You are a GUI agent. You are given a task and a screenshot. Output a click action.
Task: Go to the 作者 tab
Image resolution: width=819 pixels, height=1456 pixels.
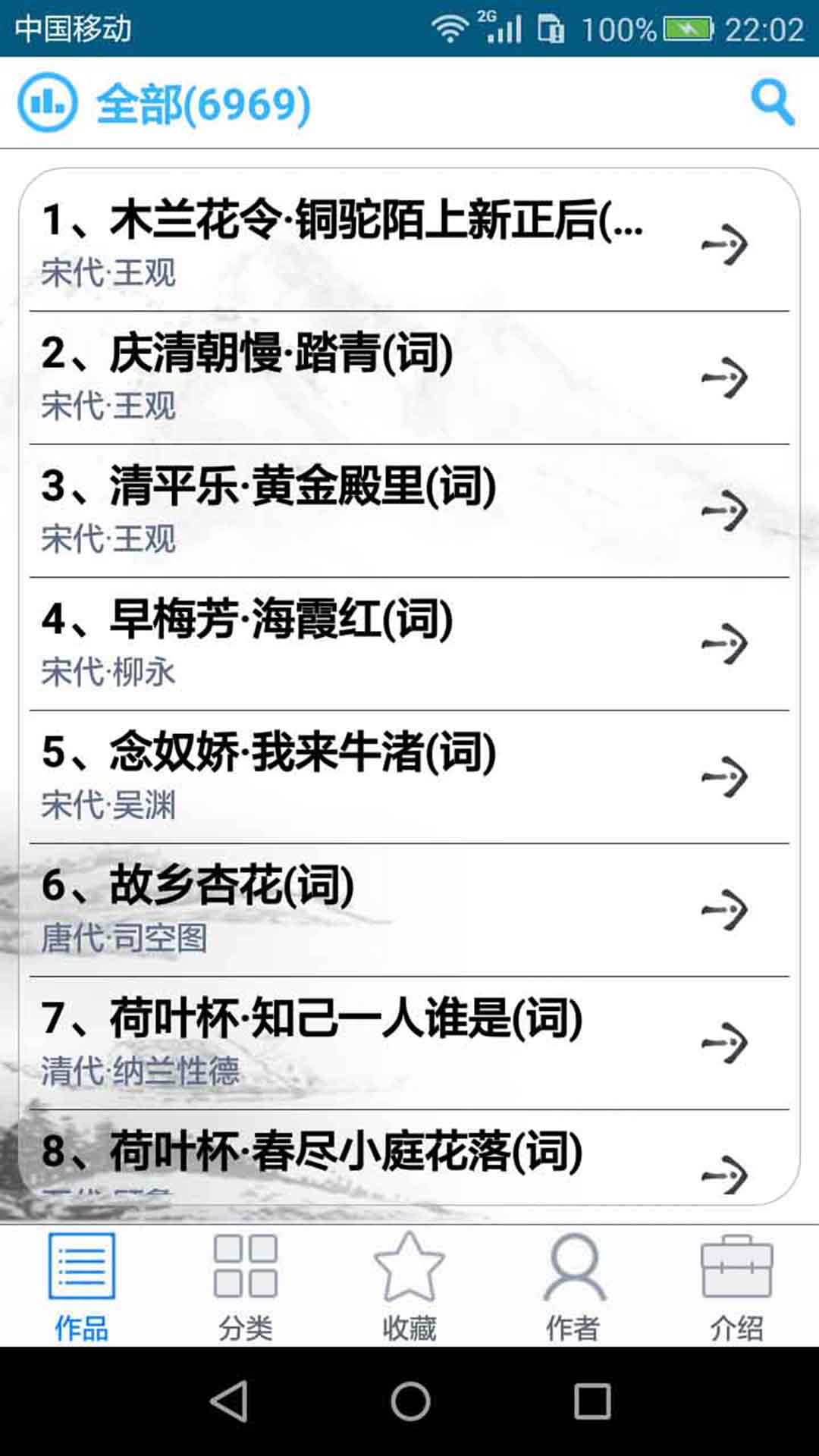(x=573, y=1285)
